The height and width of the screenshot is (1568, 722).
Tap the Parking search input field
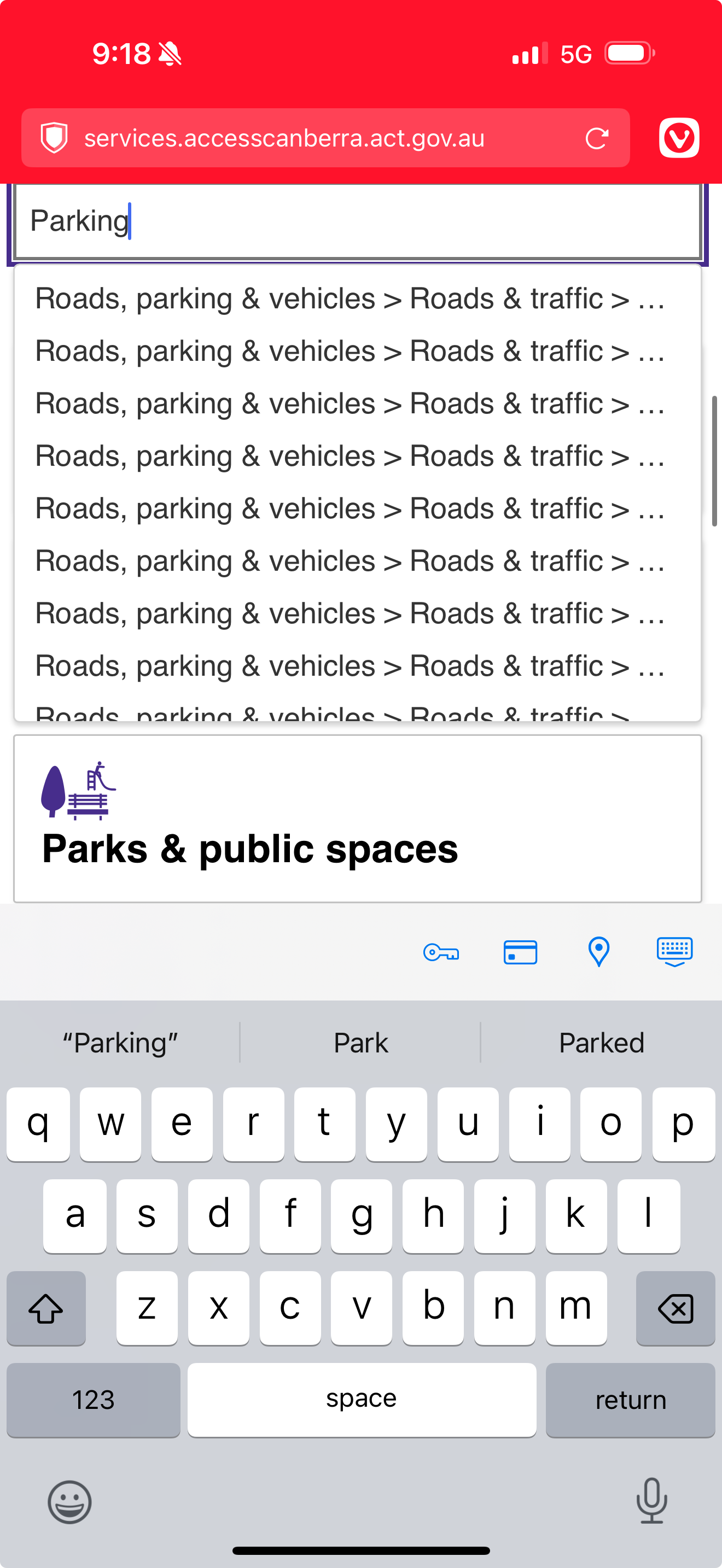358,221
